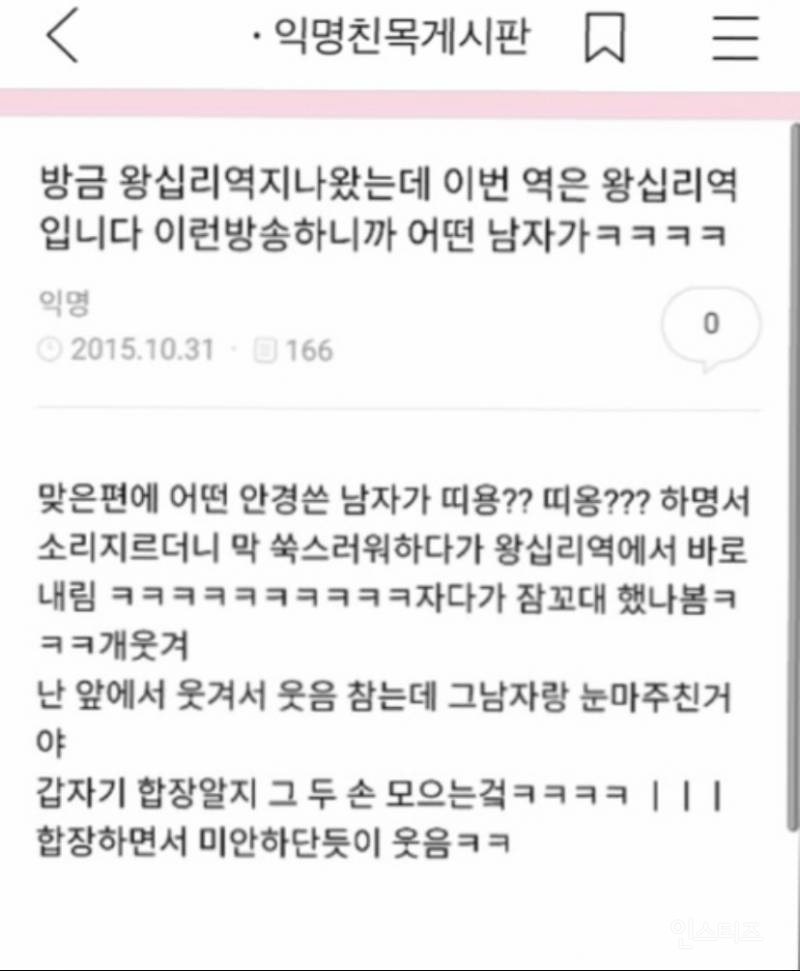Open the hamburger menu
800x971 pixels.
pyautogui.click(x=736, y=39)
